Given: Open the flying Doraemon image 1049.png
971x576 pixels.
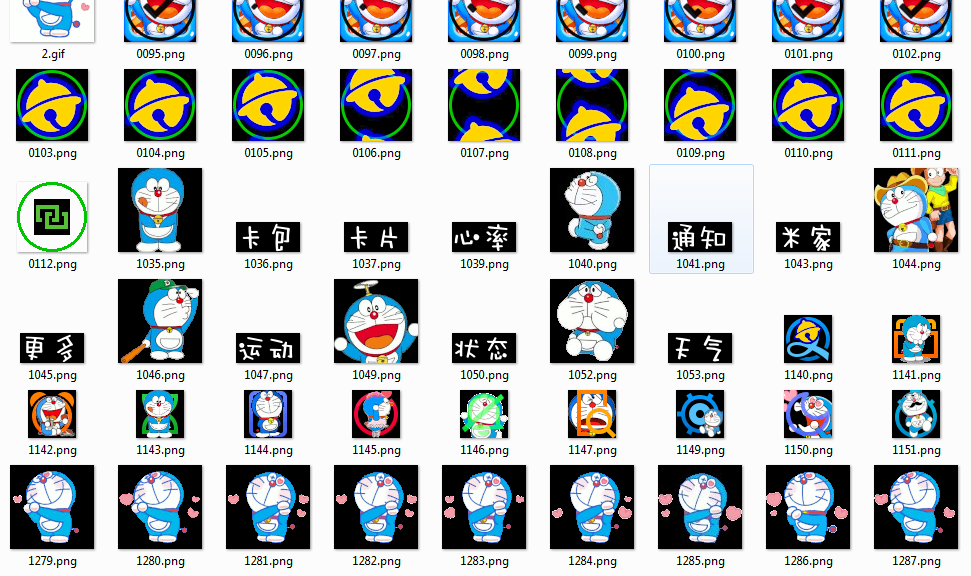Looking at the screenshot, I should point(376,321).
